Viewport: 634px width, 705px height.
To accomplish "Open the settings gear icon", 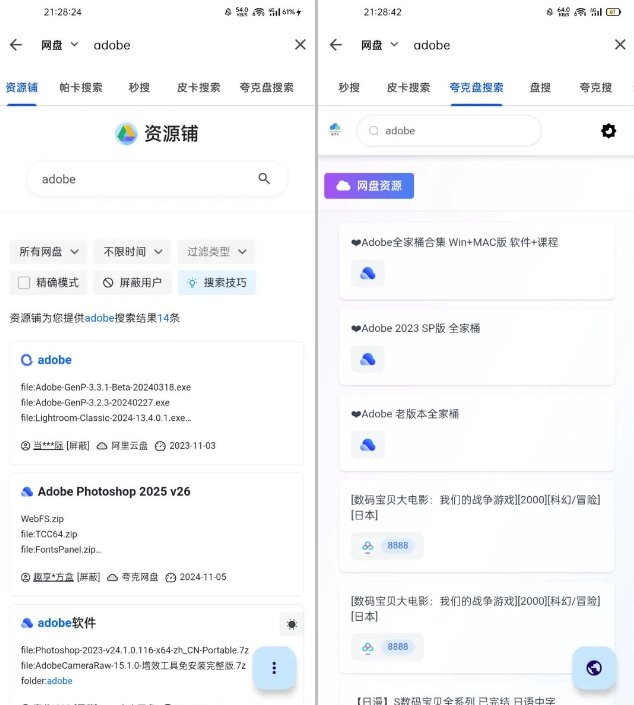I will [x=608, y=131].
